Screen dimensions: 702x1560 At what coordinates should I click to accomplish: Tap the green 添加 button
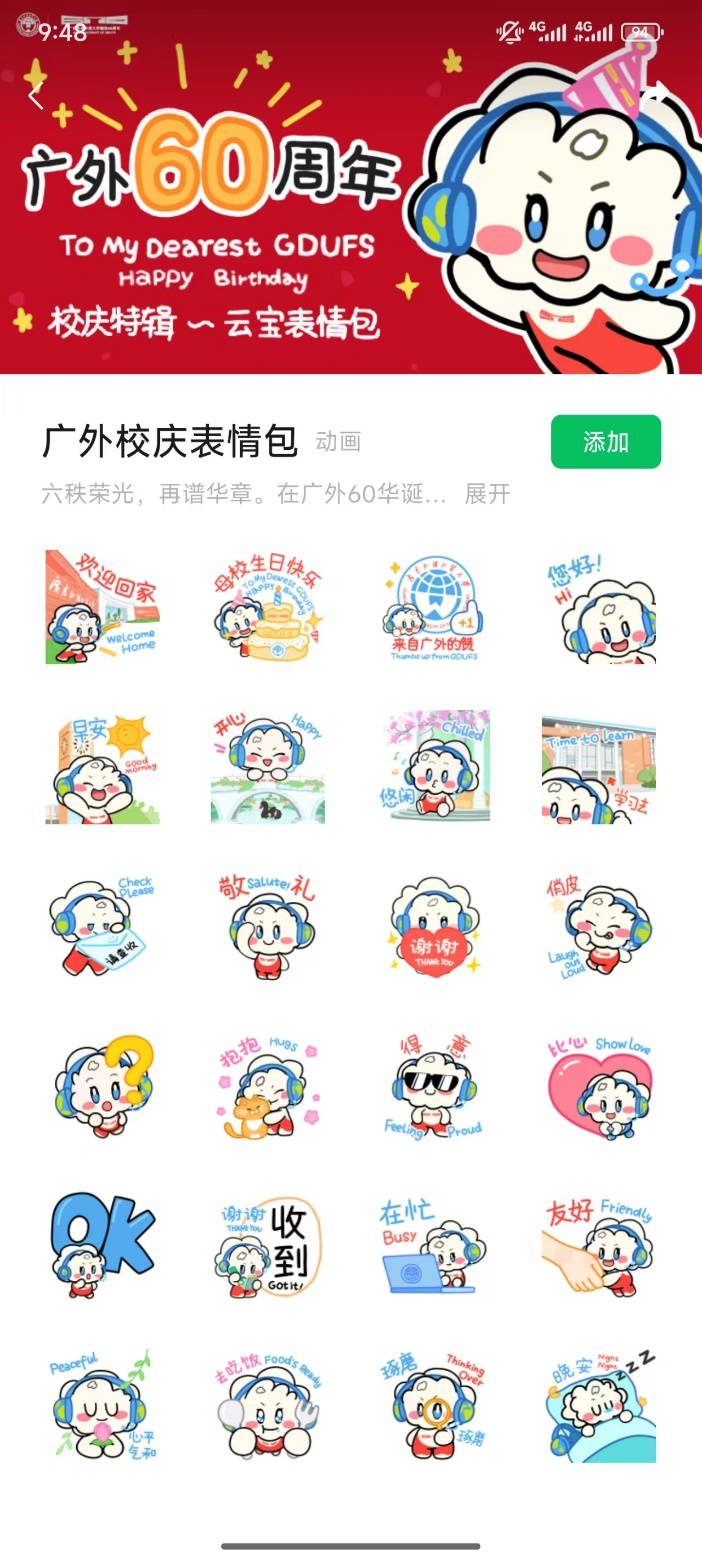click(605, 442)
